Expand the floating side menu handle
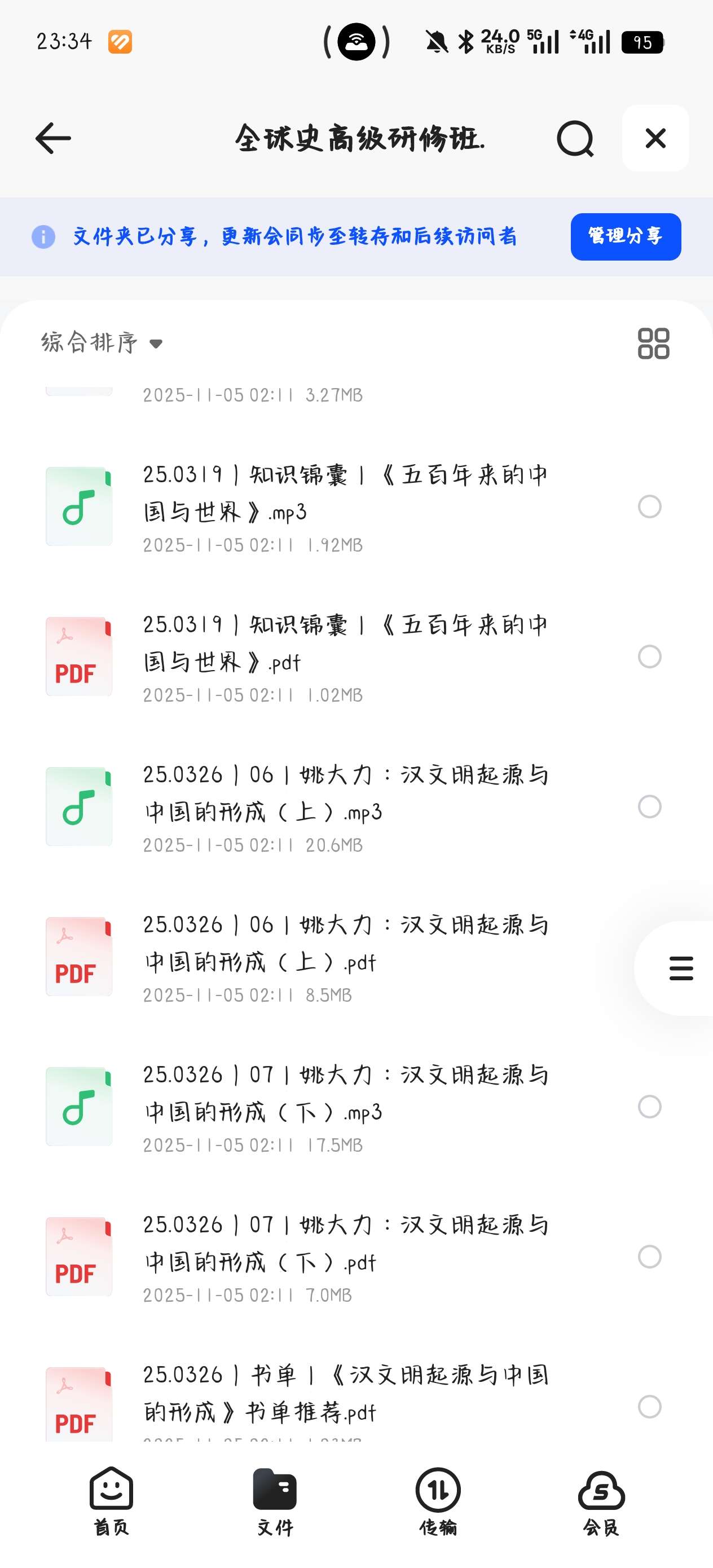 tap(680, 968)
